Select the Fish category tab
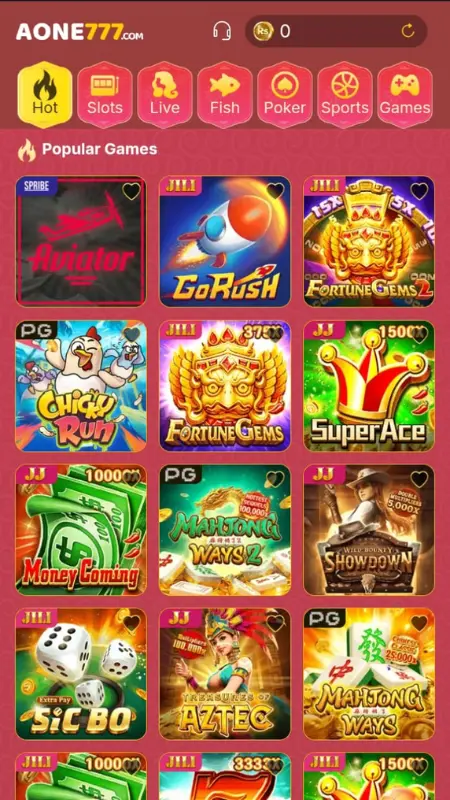The width and height of the screenshot is (450, 800). tap(224, 94)
